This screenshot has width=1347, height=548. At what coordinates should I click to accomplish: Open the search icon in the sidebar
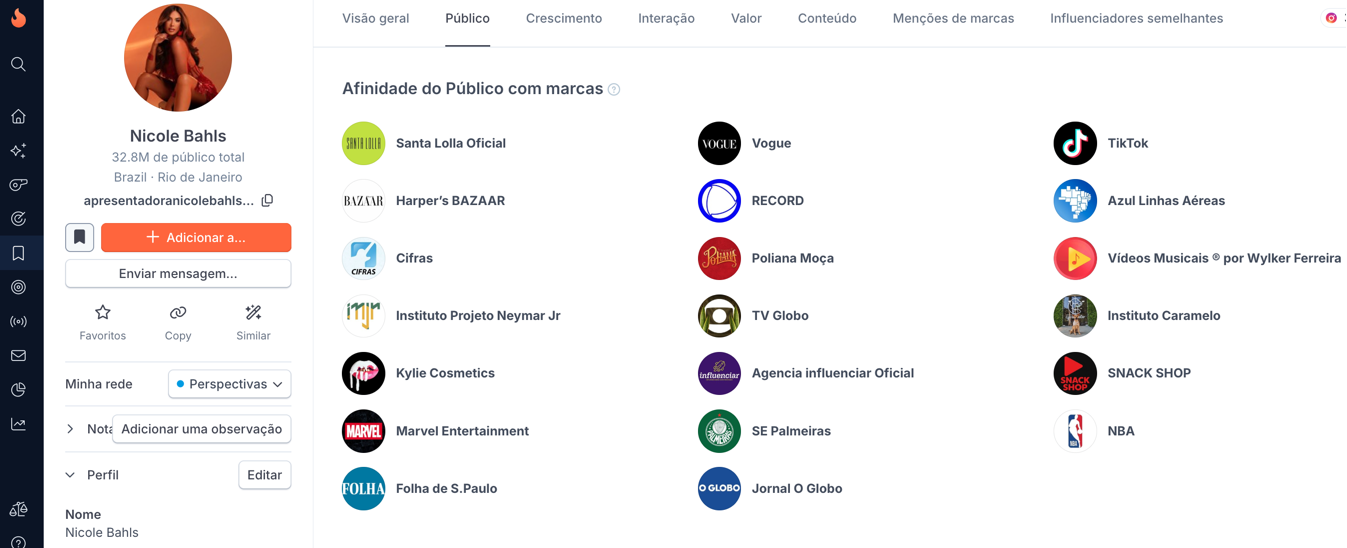click(18, 64)
